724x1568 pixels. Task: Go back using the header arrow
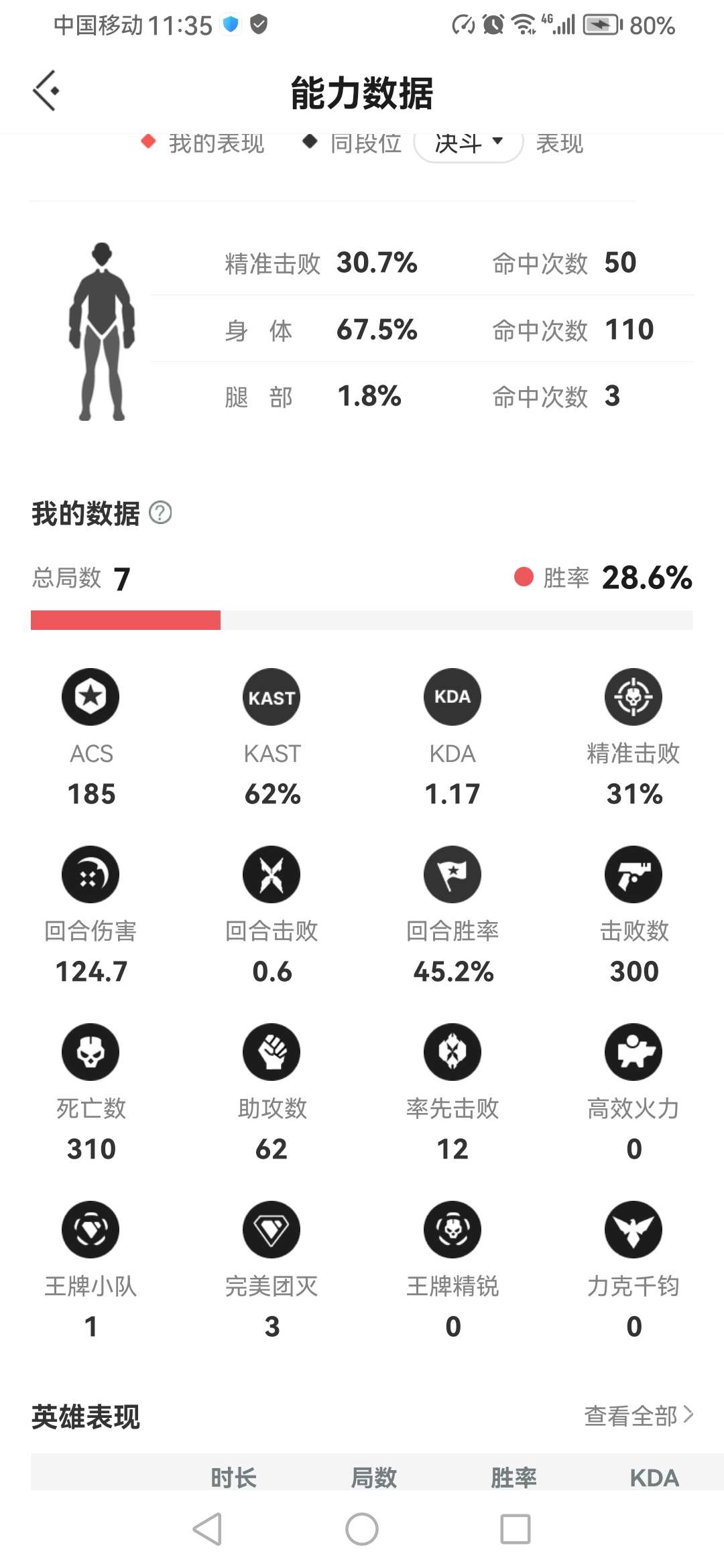point(46,90)
